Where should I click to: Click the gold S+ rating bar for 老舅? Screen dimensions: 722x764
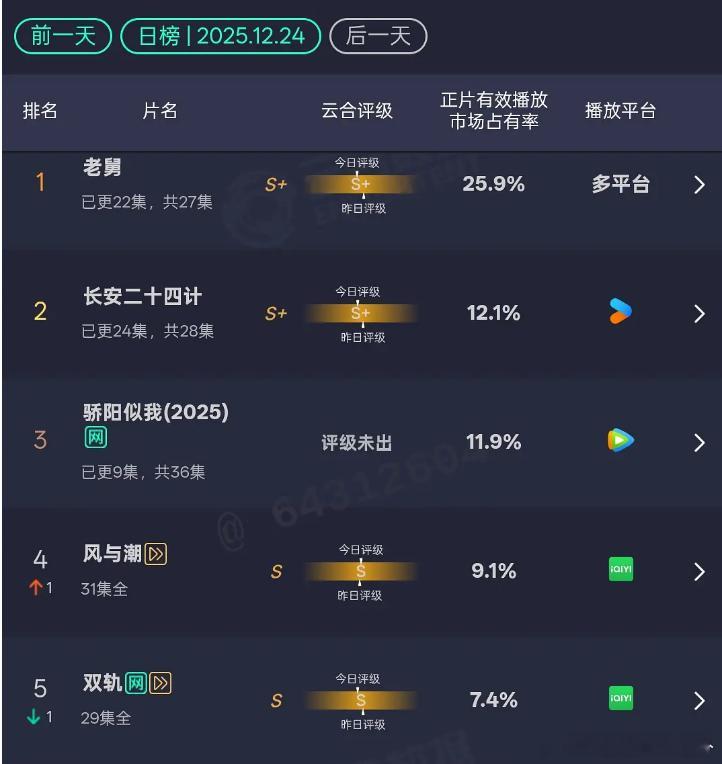(362, 184)
